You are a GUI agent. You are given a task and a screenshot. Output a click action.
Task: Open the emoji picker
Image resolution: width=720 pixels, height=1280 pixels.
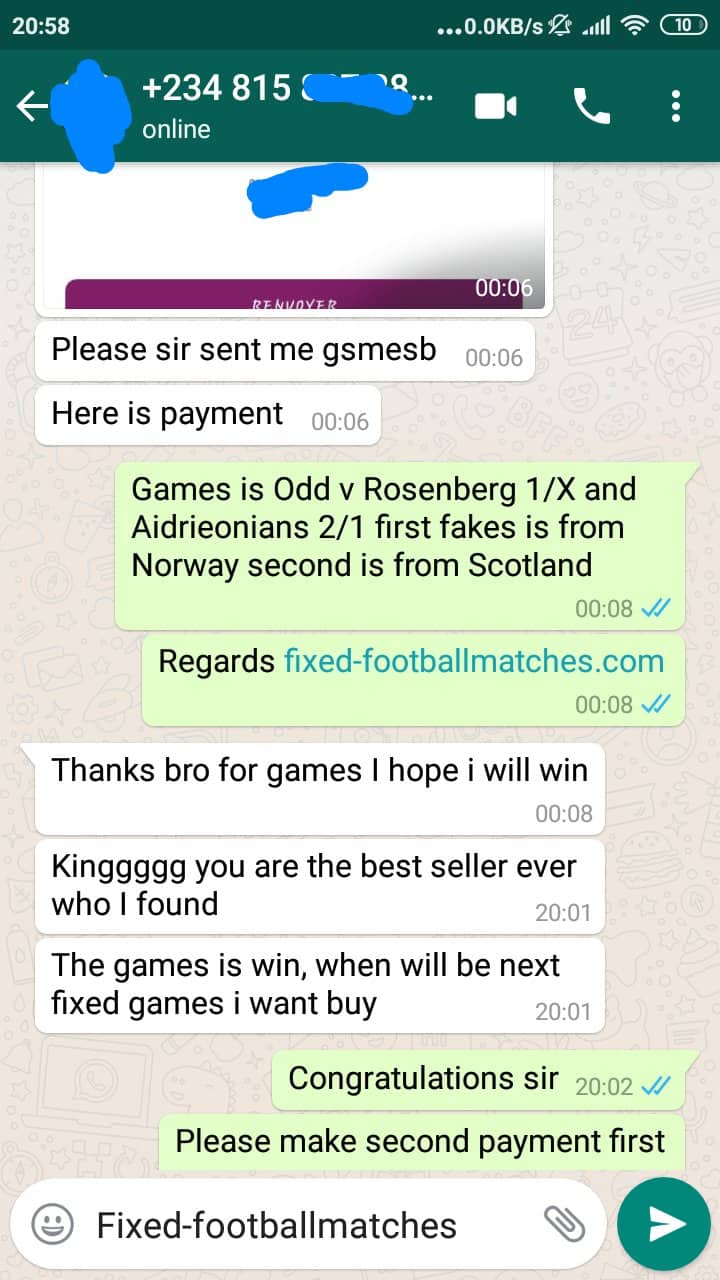click(x=53, y=1224)
